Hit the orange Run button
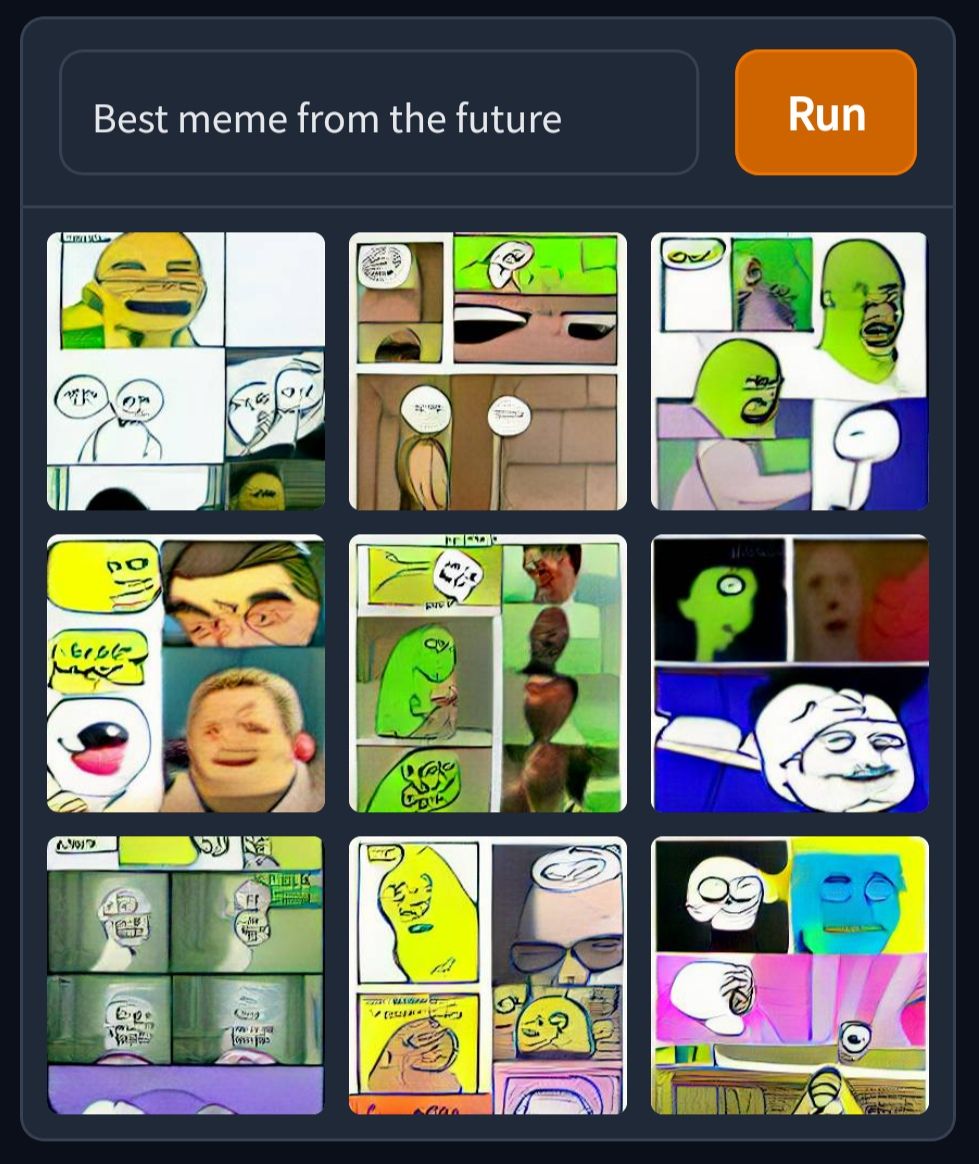 pyautogui.click(x=825, y=113)
